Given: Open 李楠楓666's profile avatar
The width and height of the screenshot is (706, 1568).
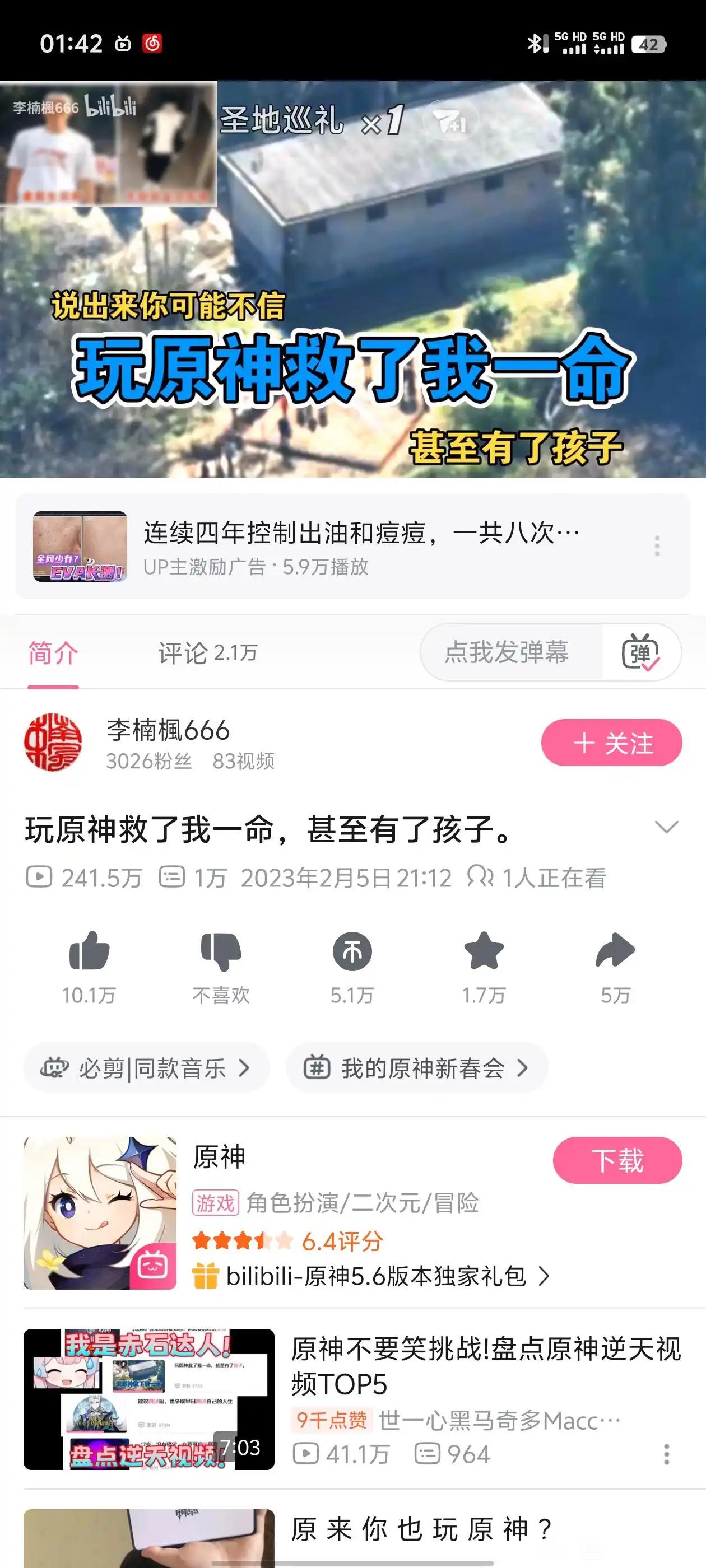Looking at the screenshot, I should 53,743.
